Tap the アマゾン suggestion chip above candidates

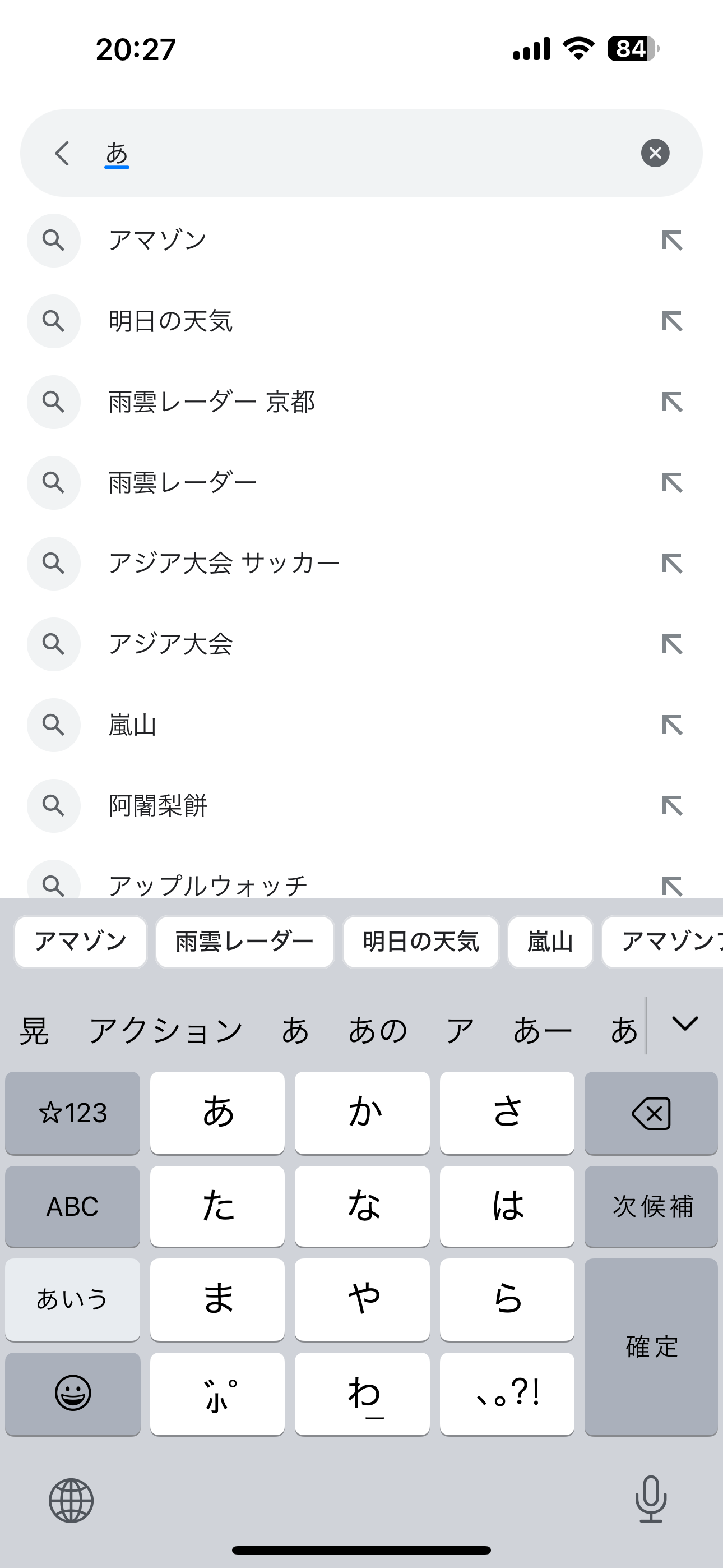(80, 941)
